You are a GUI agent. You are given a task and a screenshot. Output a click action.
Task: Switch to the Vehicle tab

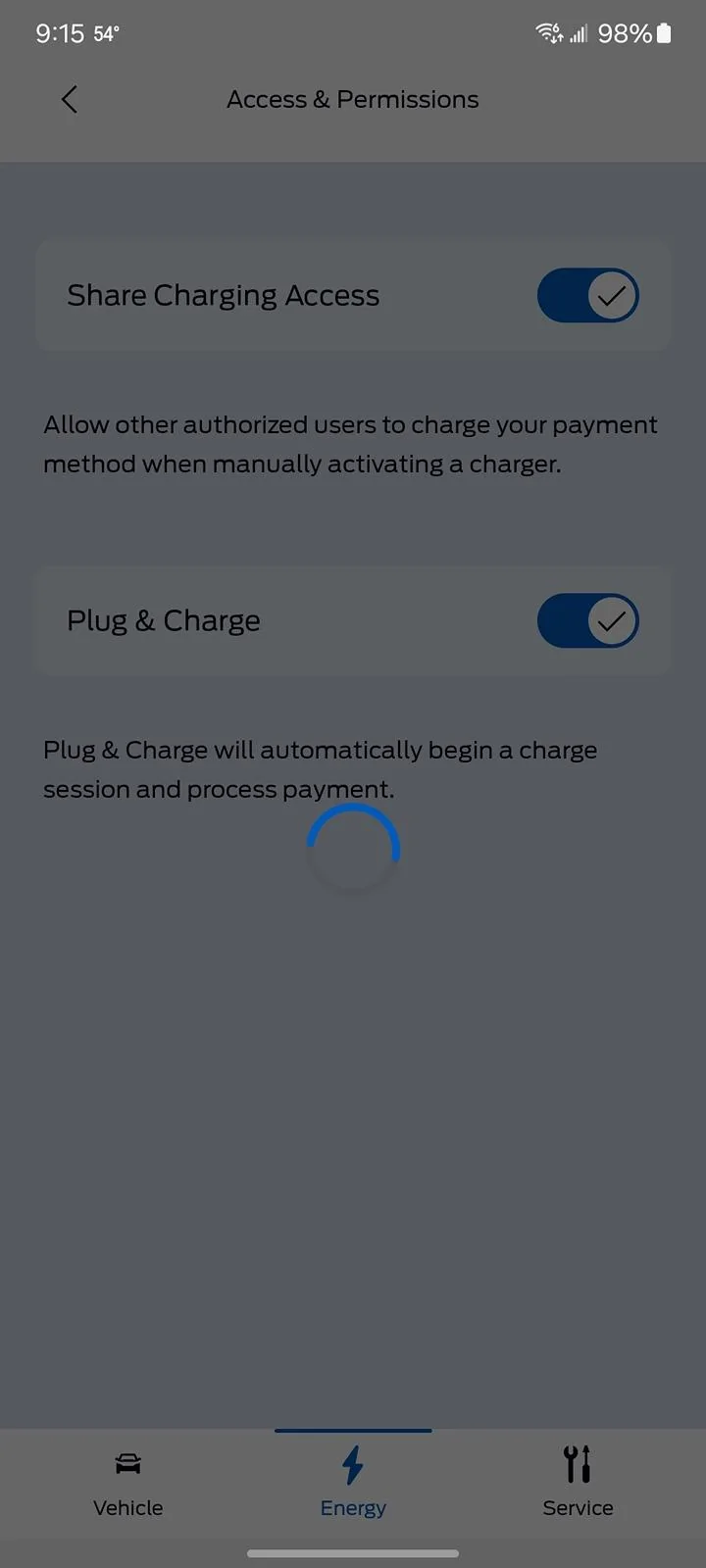point(128,1483)
